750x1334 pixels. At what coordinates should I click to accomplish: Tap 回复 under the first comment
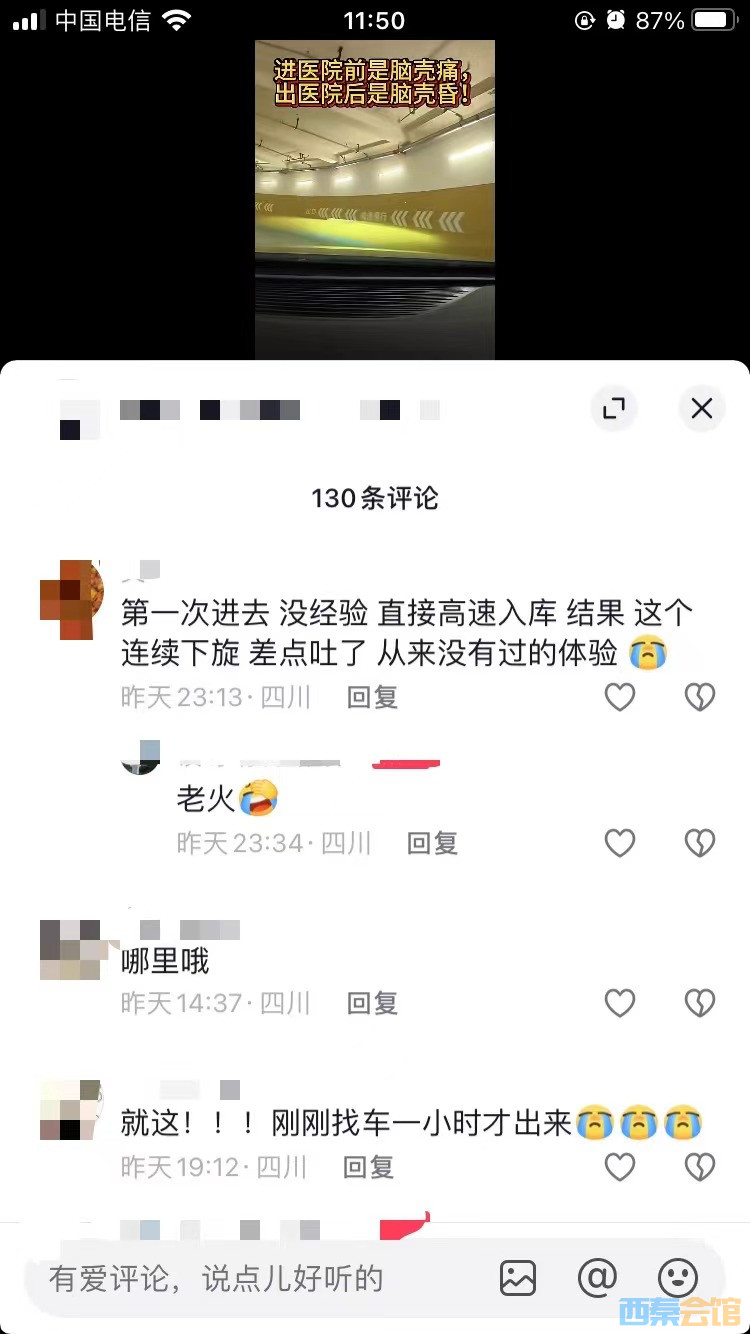coord(371,697)
